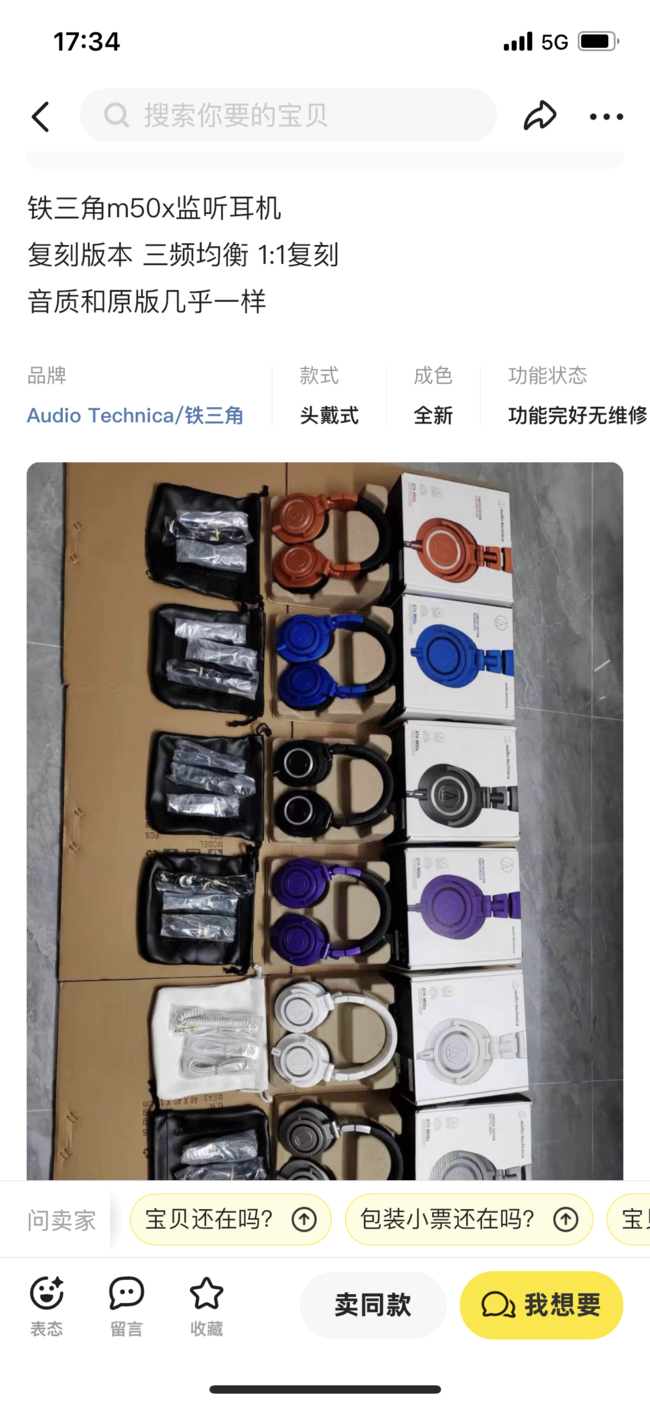
Task: Leave a comment via 留言
Action: point(126,1306)
